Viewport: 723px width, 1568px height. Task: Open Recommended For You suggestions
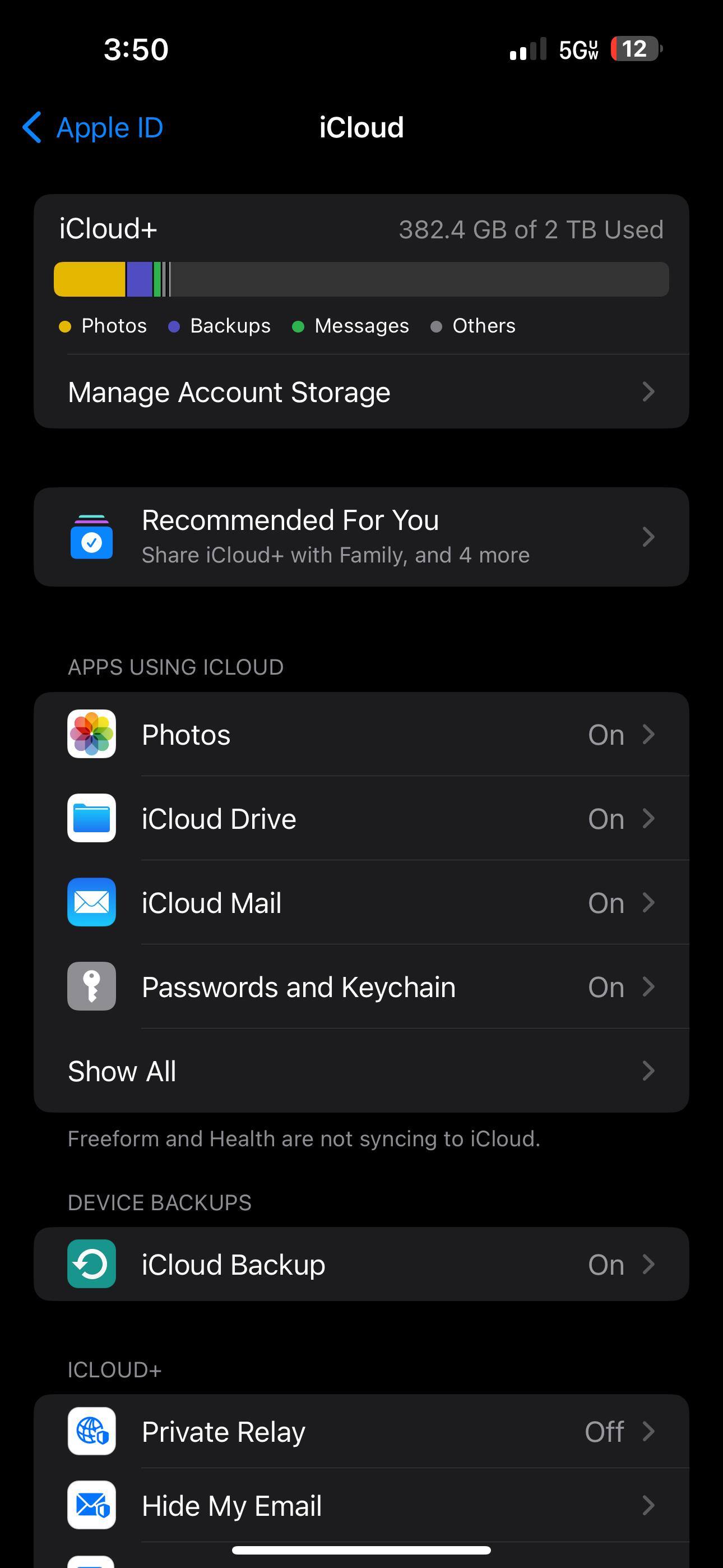[x=361, y=537]
